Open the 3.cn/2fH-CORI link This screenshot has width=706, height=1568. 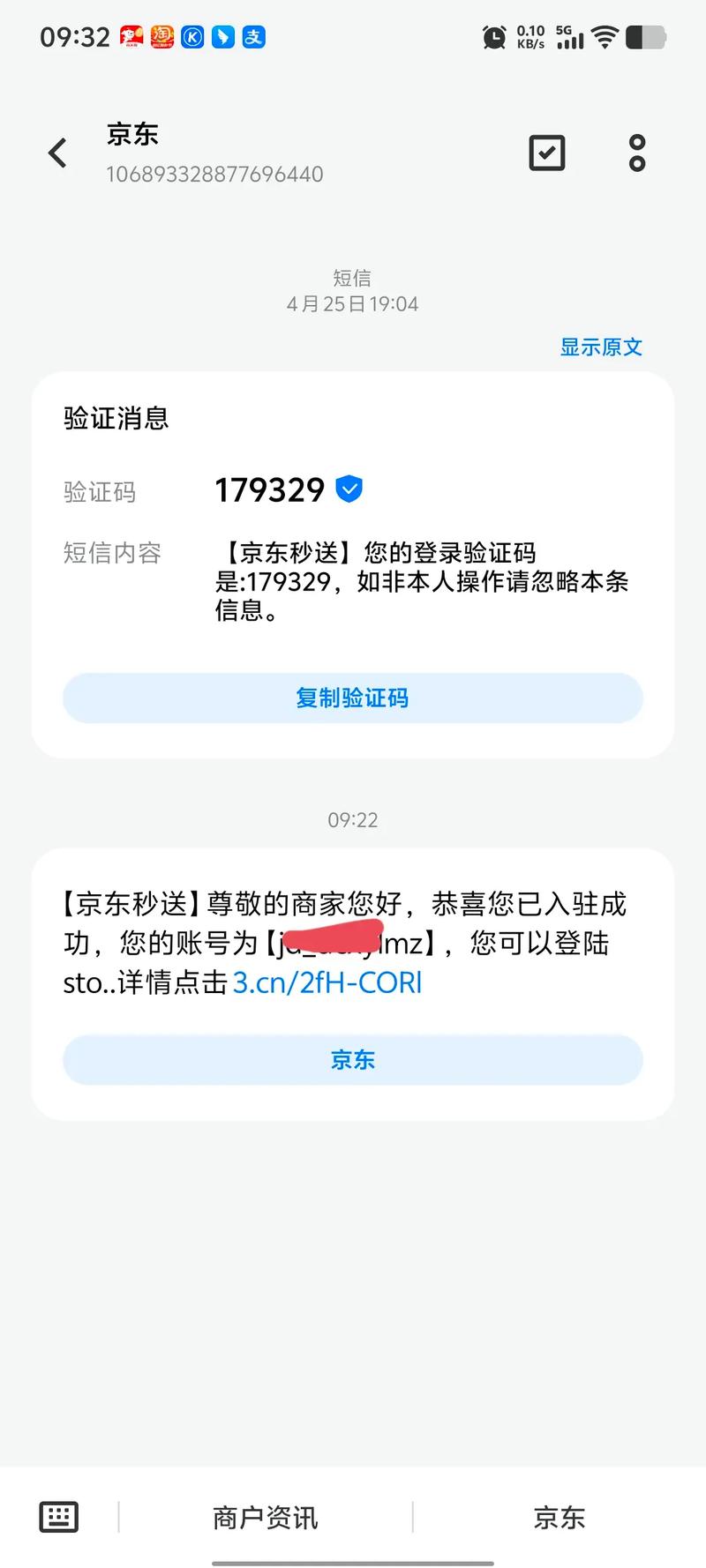(327, 982)
